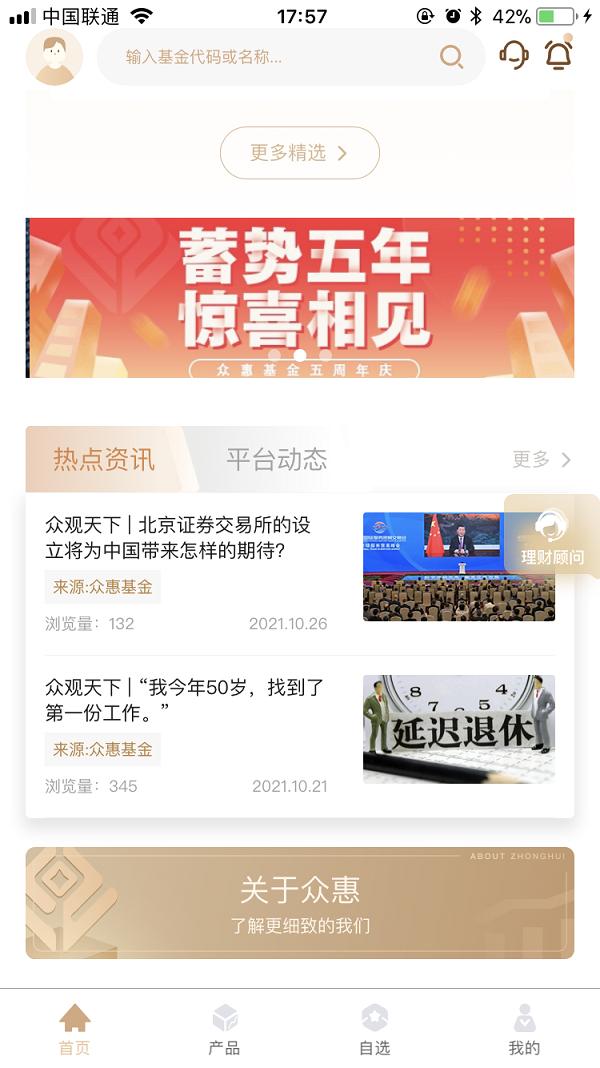
Task: View 更多 news articles
Action: pyautogui.click(x=541, y=460)
